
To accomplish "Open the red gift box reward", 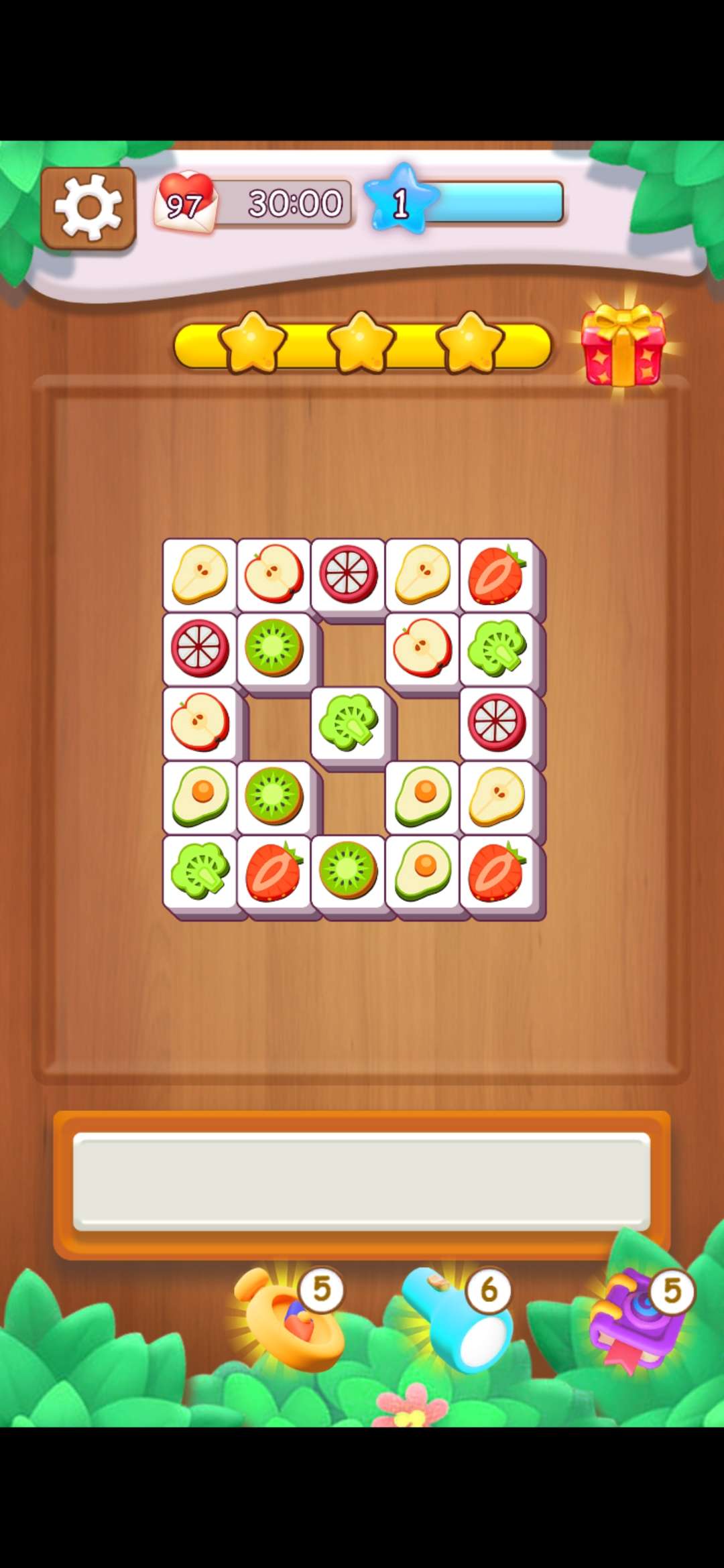I will click(x=623, y=346).
